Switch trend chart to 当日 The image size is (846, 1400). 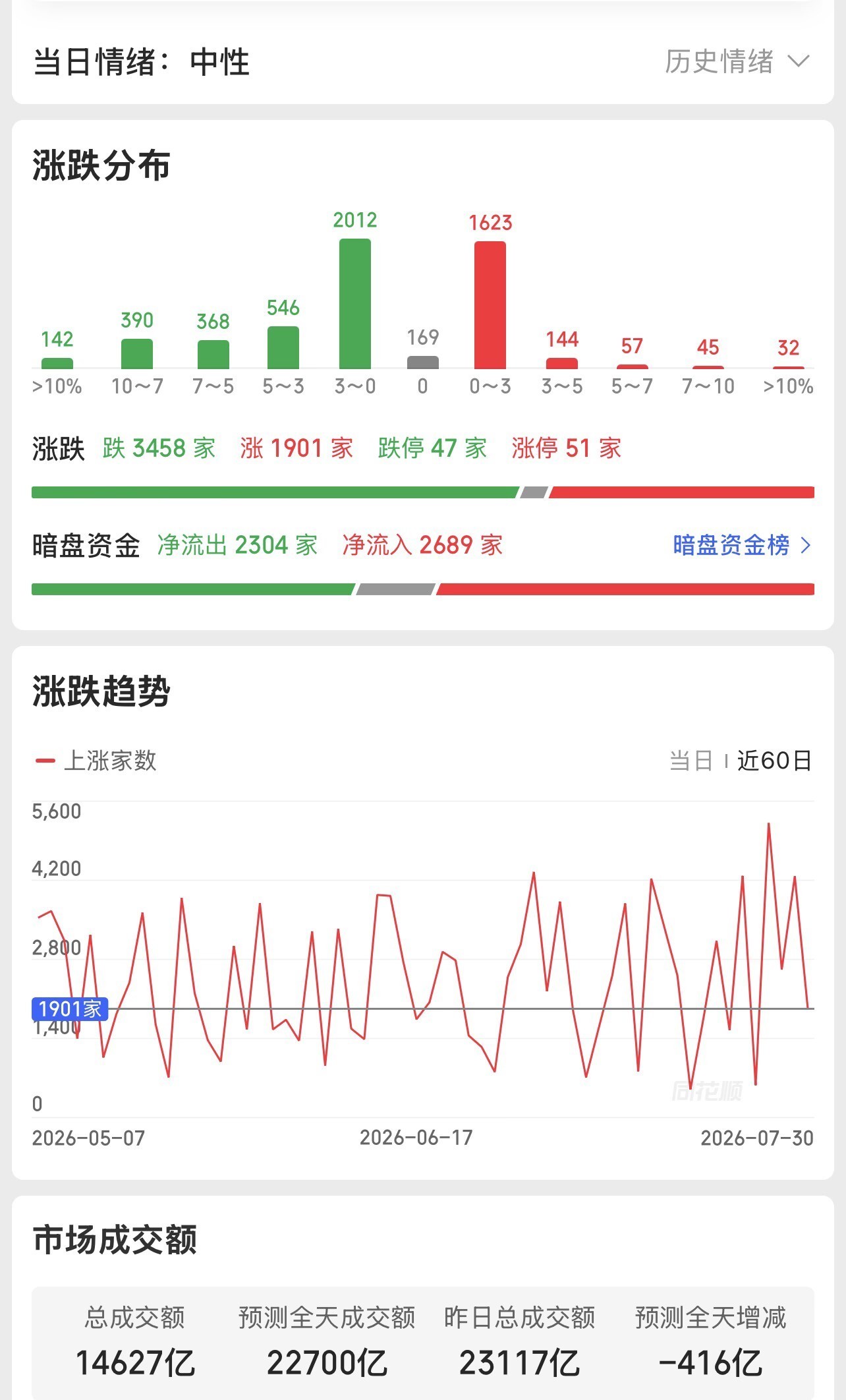coord(691,761)
